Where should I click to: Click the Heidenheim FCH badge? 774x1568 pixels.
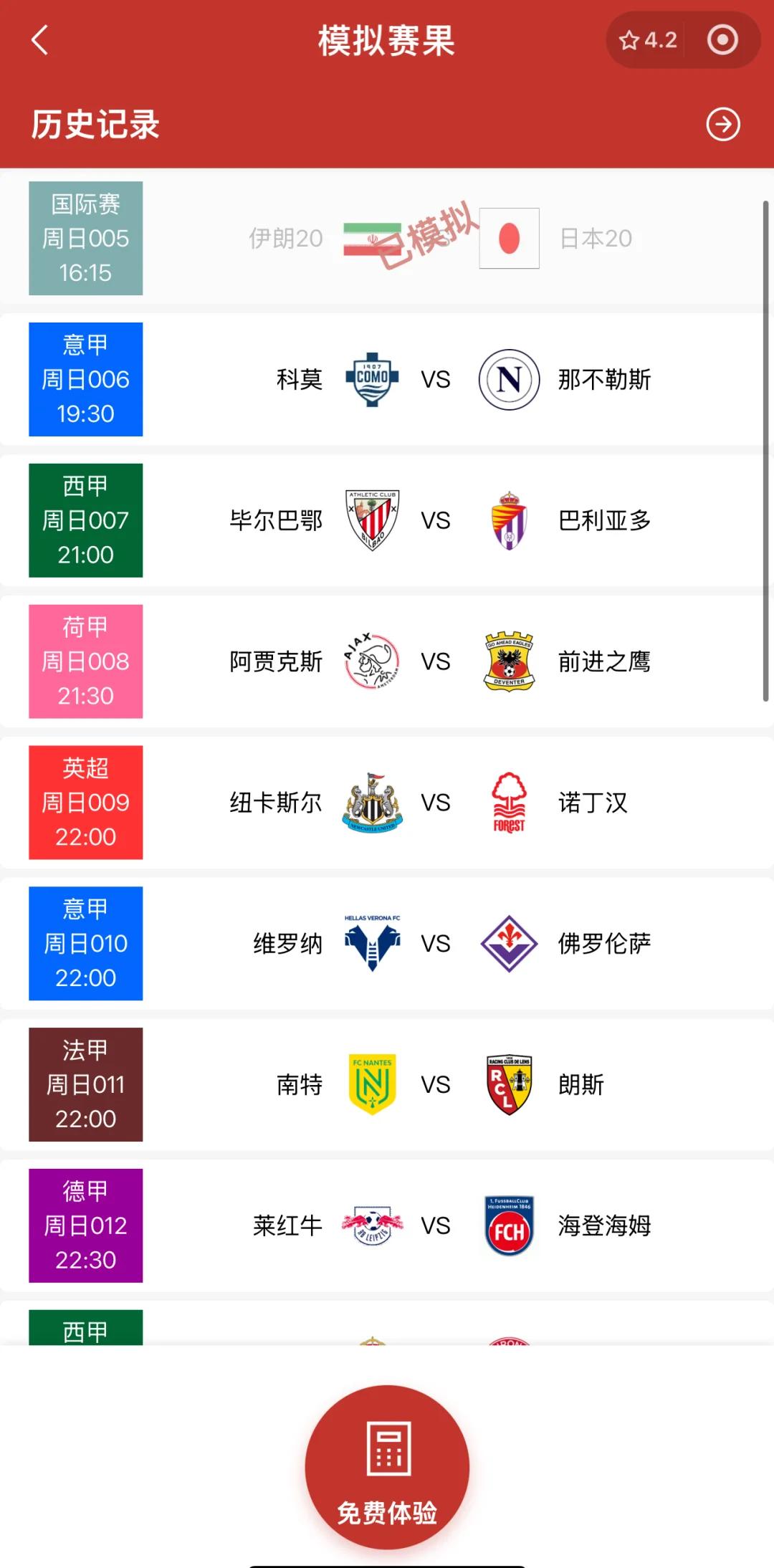coord(509,1225)
